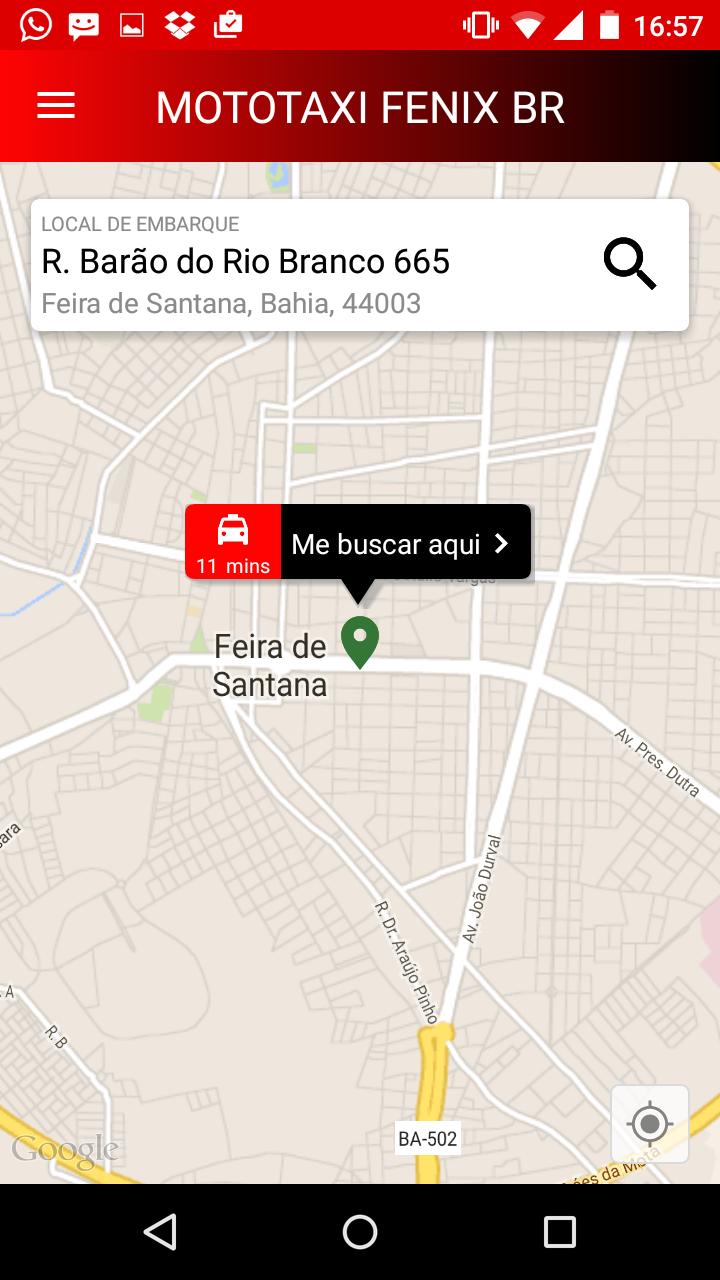Toggle the vibrate mode status icon
This screenshot has height=1280, width=720.
tap(483, 24)
